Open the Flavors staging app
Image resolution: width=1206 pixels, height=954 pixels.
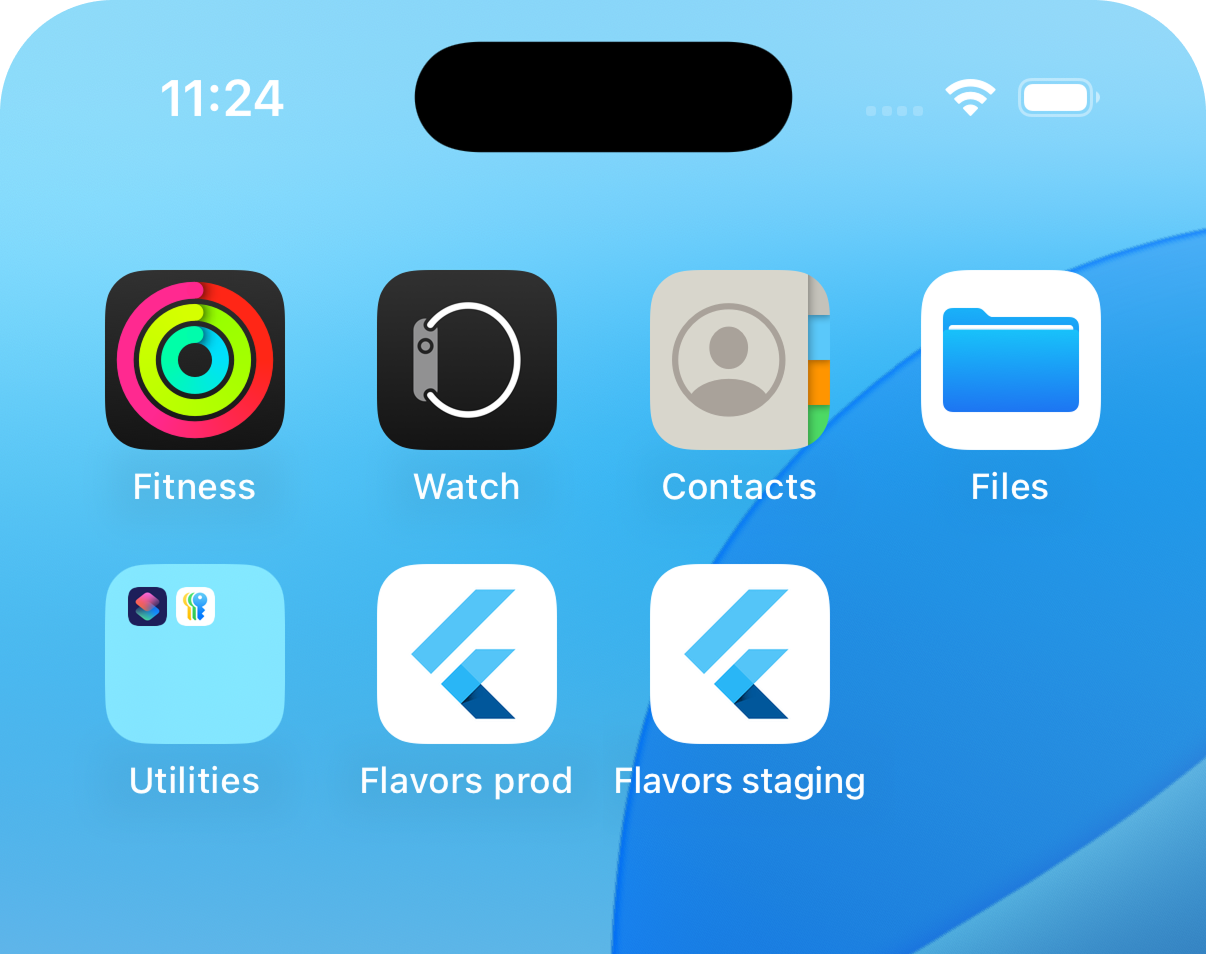(739, 653)
